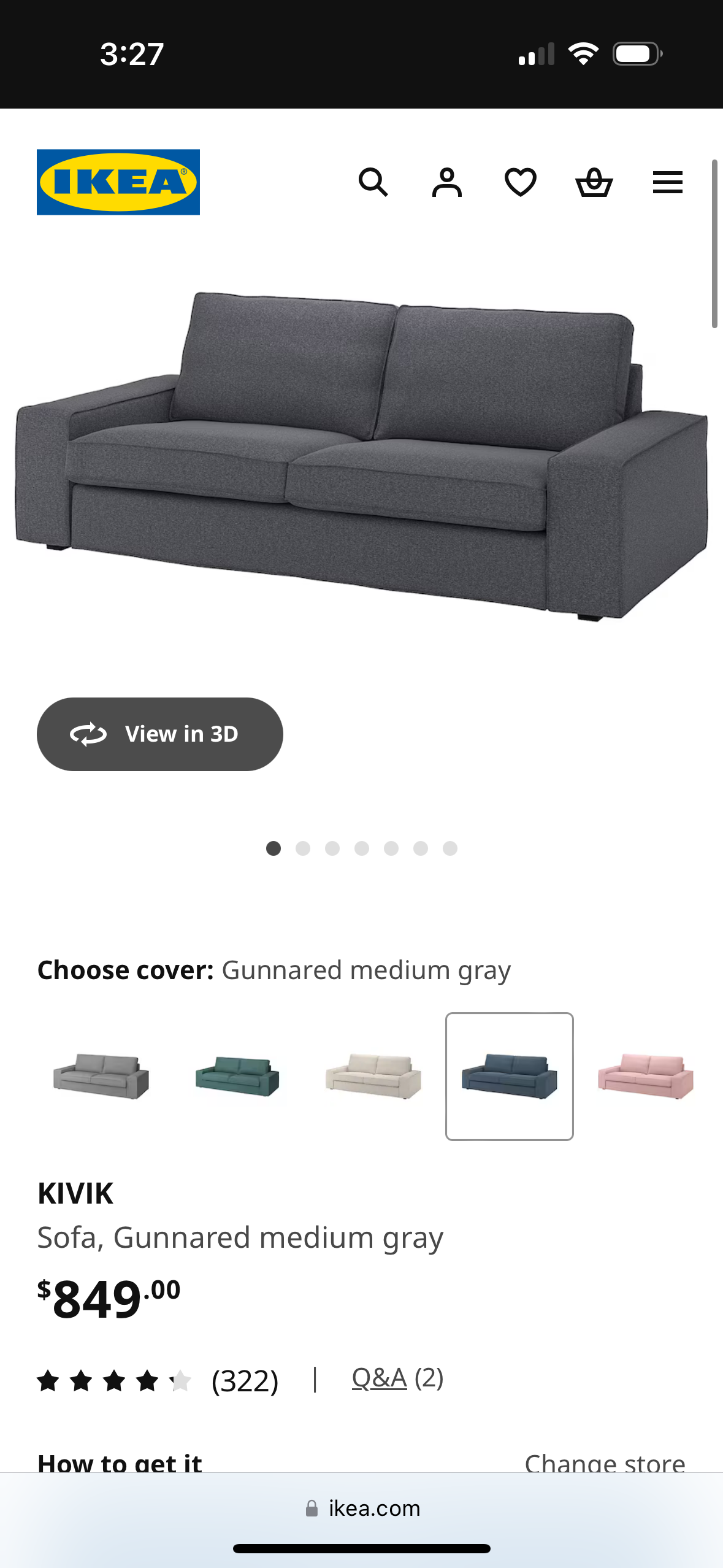The image size is (723, 1568).
Task: Tap View in 3D button
Action: coord(160,734)
